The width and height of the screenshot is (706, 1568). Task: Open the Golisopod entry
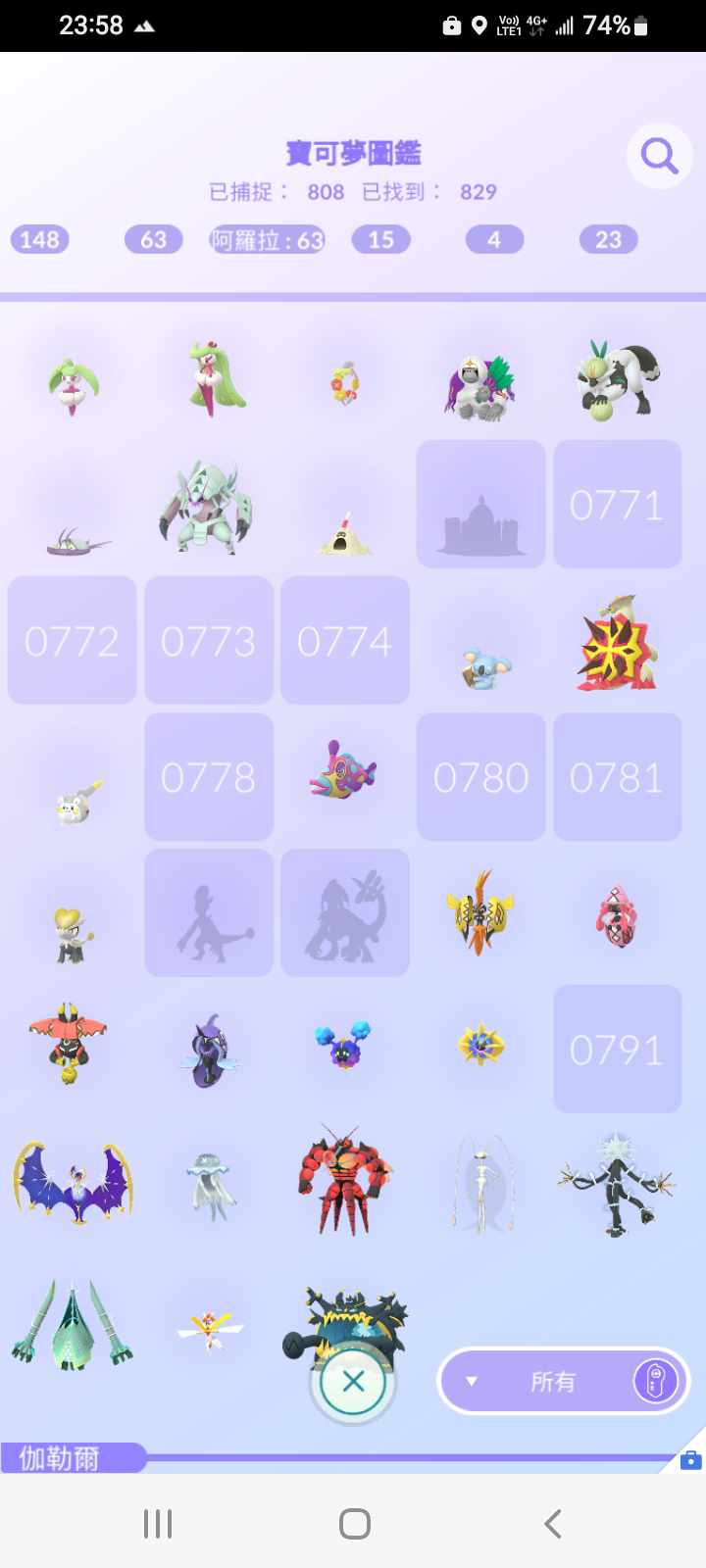point(207,507)
